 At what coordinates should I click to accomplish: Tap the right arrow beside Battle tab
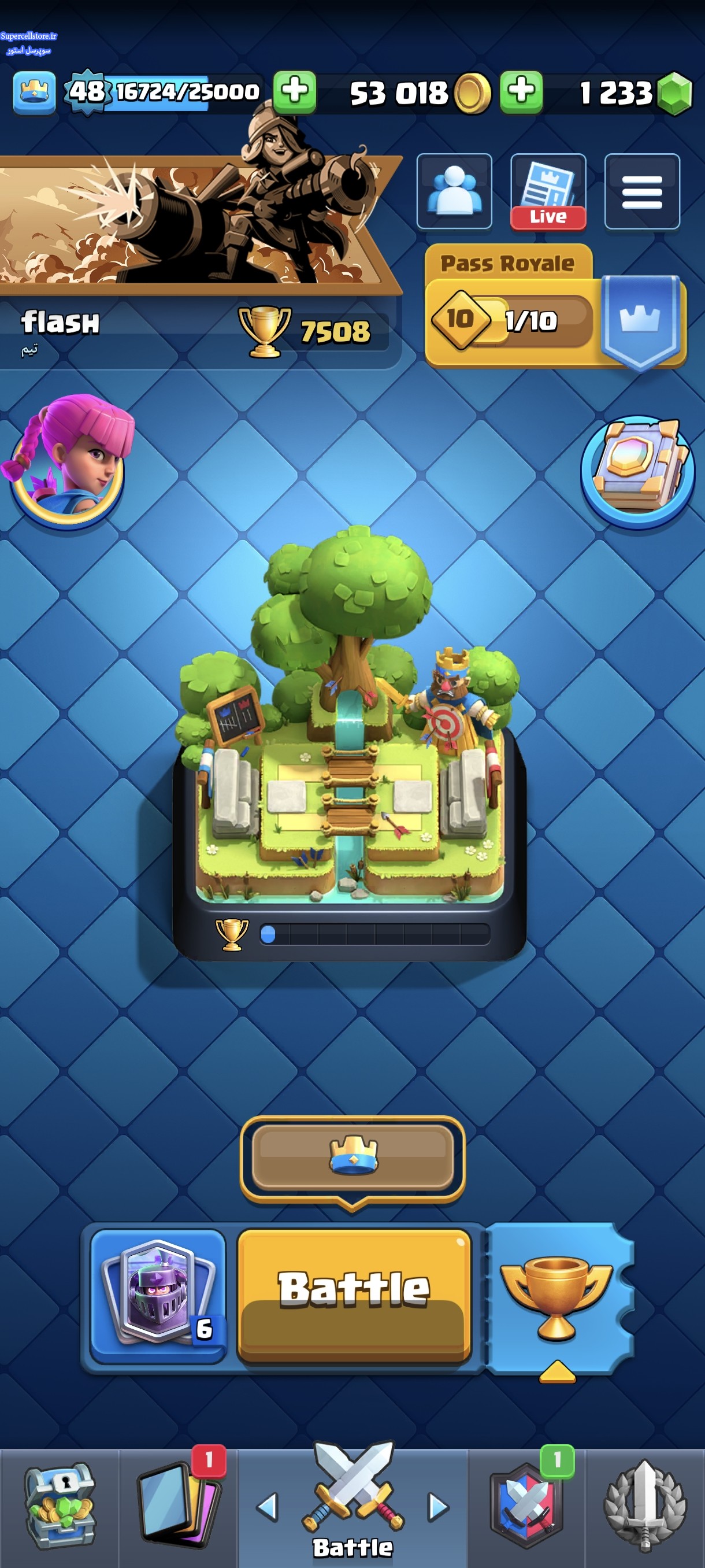point(438,1507)
